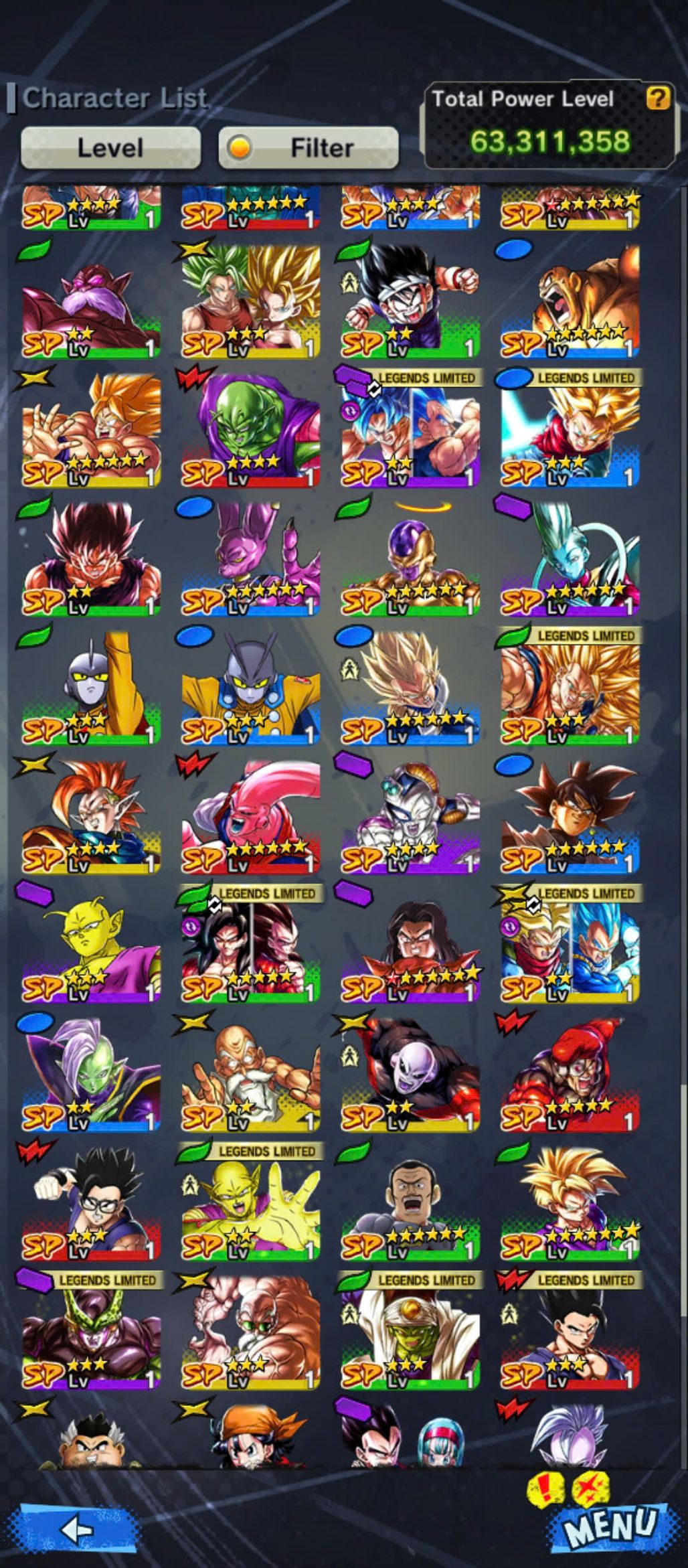The width and height of the screenshot is (688, 1568).
Task: Select the pink Beerus character card
Action: pyautogui.click(x=250, y=558)
